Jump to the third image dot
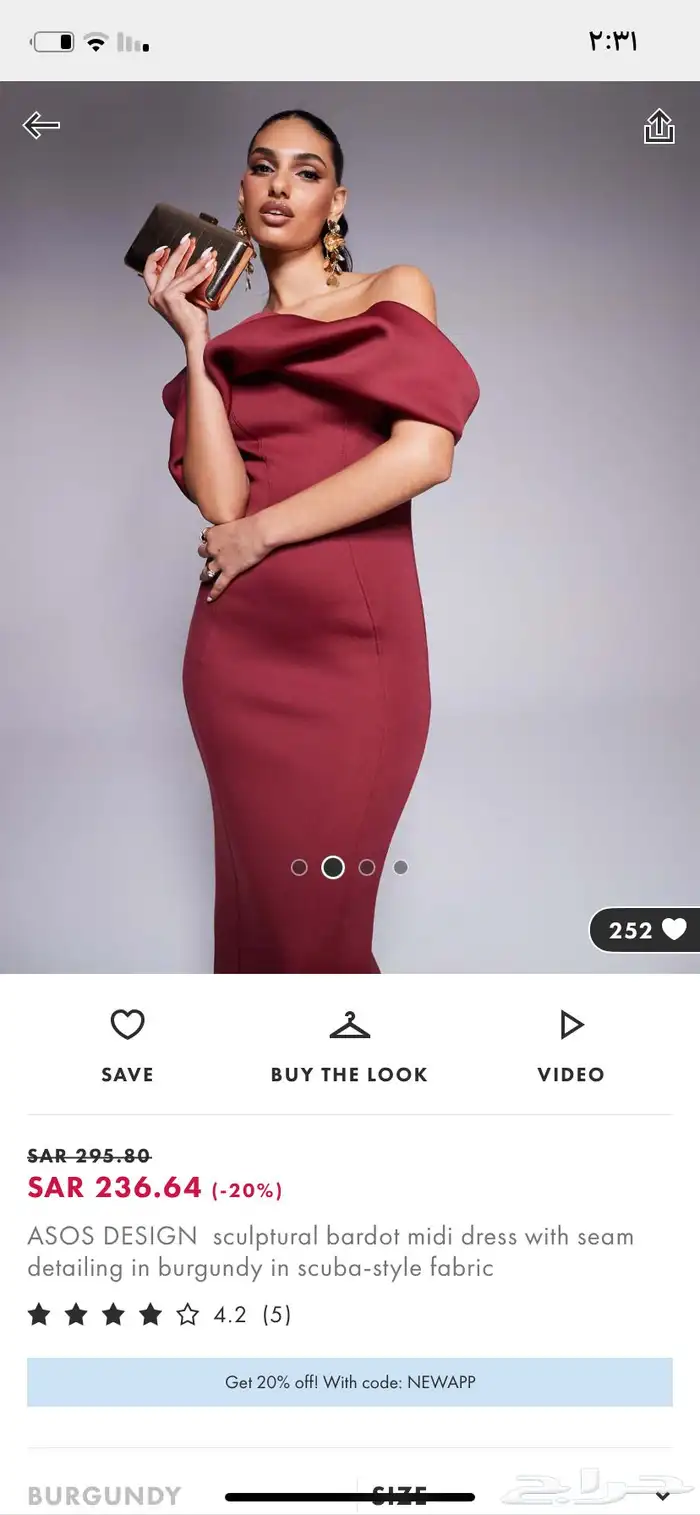This screenshot has width=700, height=1515. coord(367,867)
